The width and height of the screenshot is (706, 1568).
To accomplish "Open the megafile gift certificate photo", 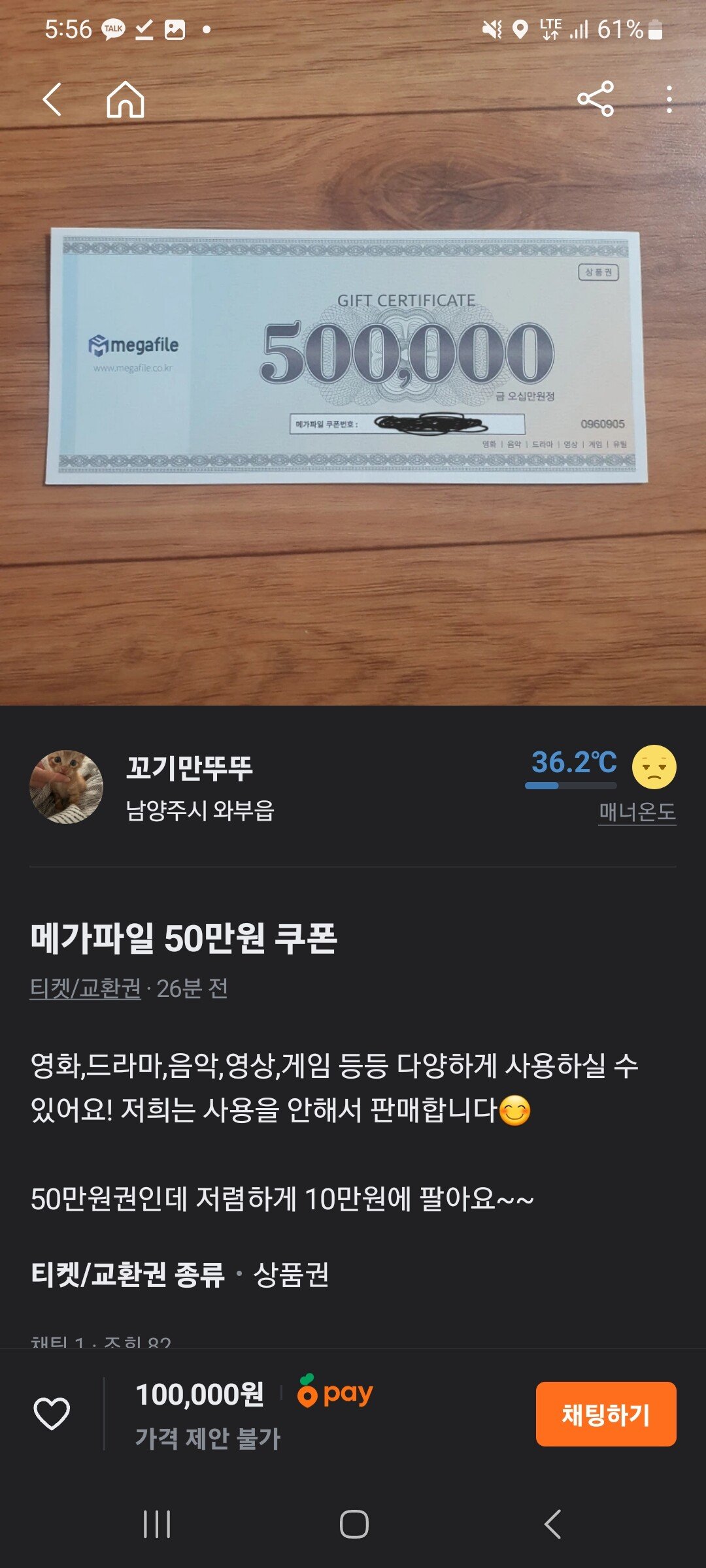I will [x=346, y=356].
